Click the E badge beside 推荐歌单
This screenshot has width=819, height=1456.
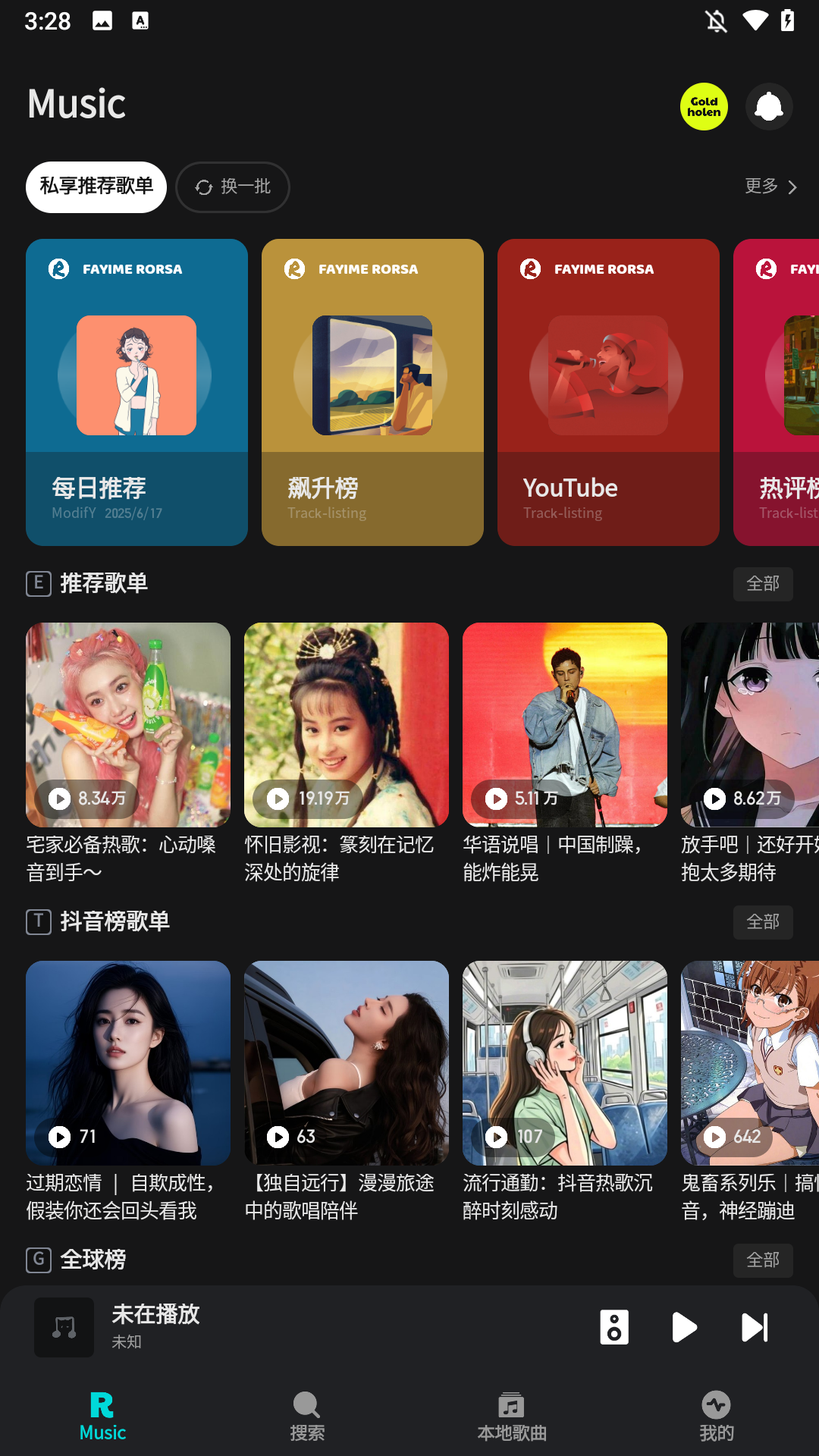(39, 584)
